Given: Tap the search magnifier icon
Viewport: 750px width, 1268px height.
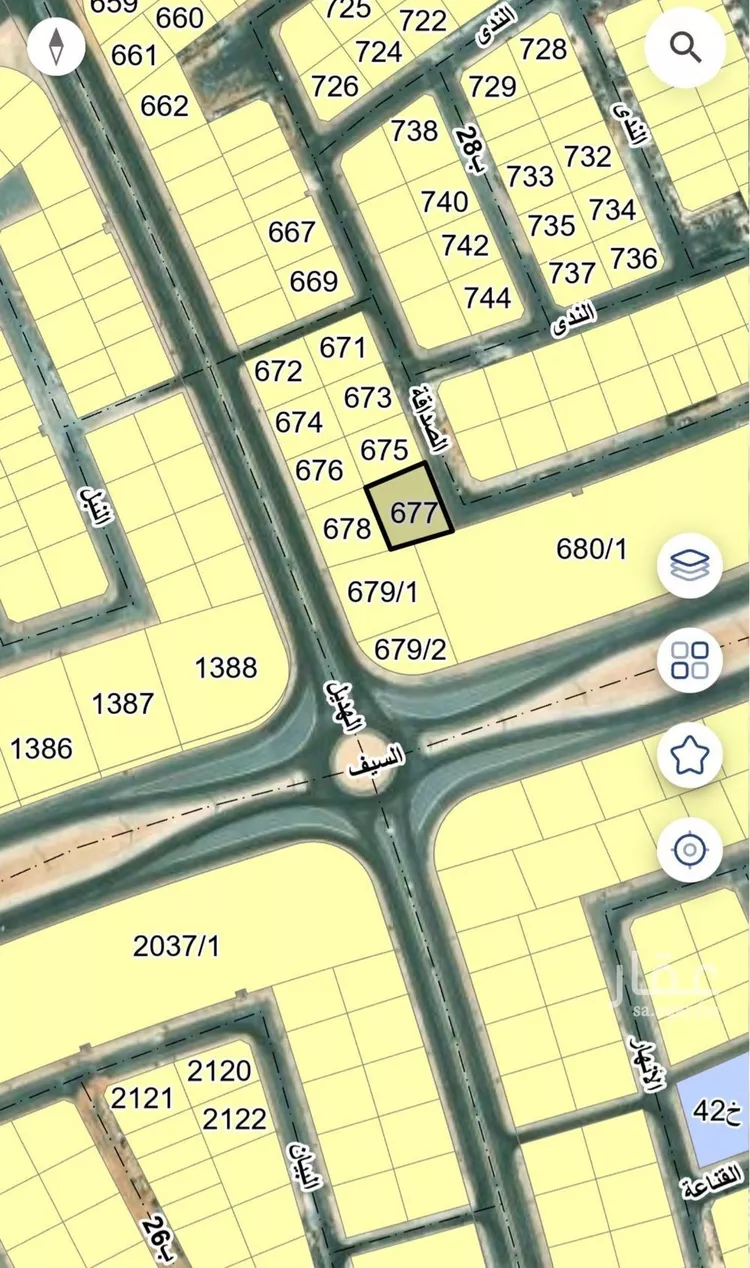Looking at the screenshot, I should point(684,45).
